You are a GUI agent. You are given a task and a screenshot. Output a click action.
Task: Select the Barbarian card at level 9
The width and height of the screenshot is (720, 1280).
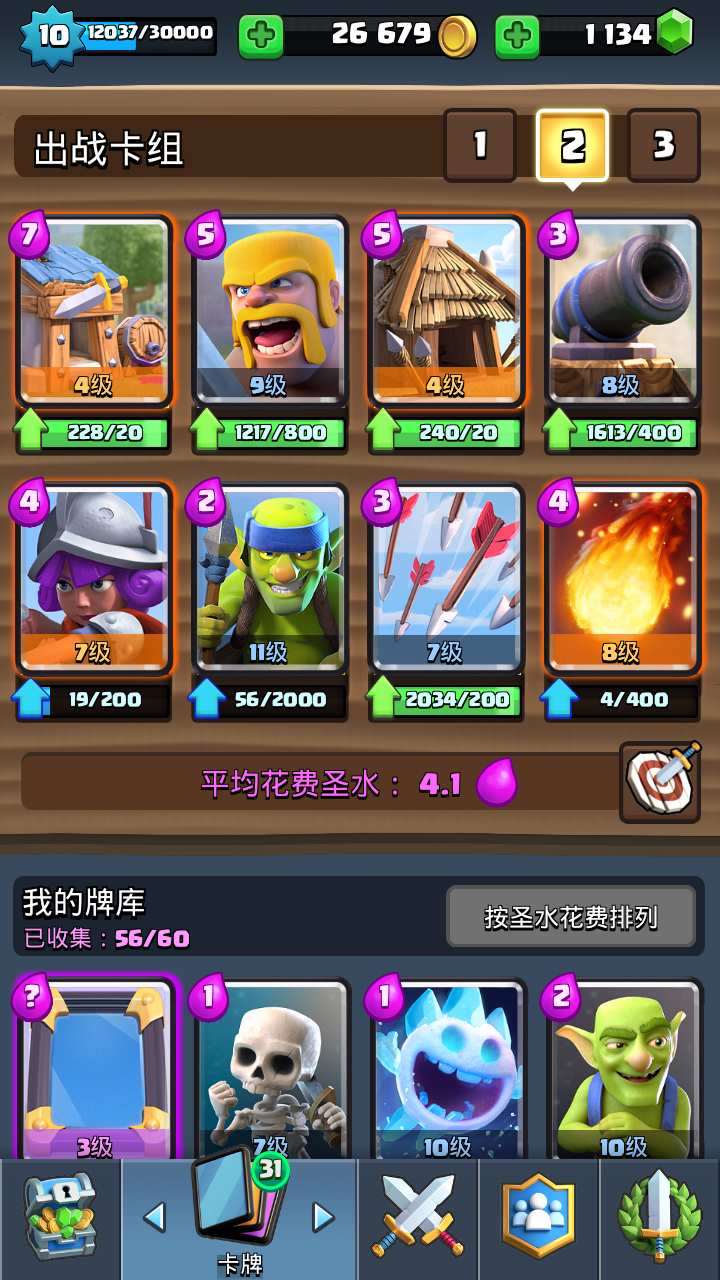coord(269,312)
